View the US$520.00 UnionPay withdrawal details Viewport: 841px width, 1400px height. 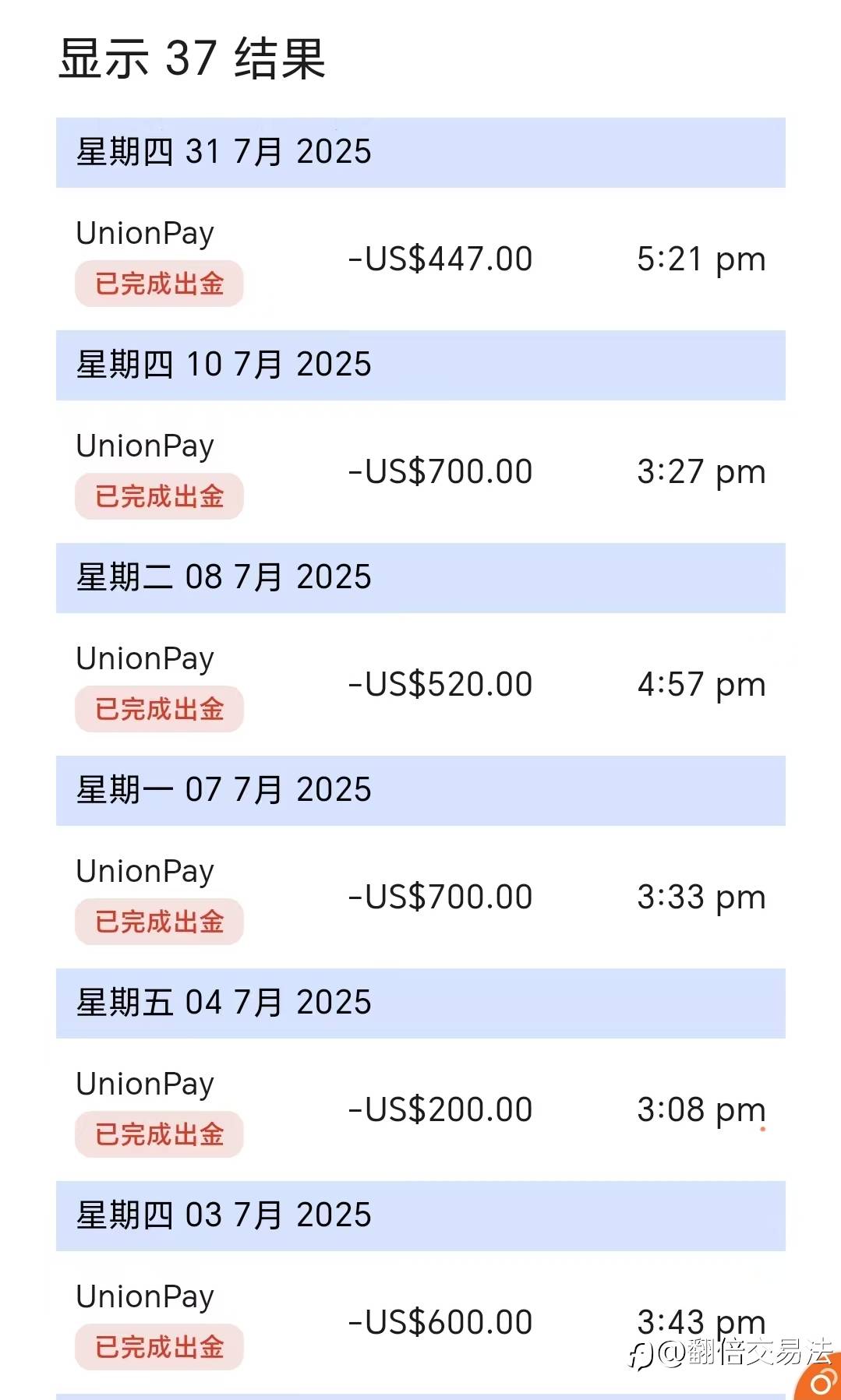[421, 685]
